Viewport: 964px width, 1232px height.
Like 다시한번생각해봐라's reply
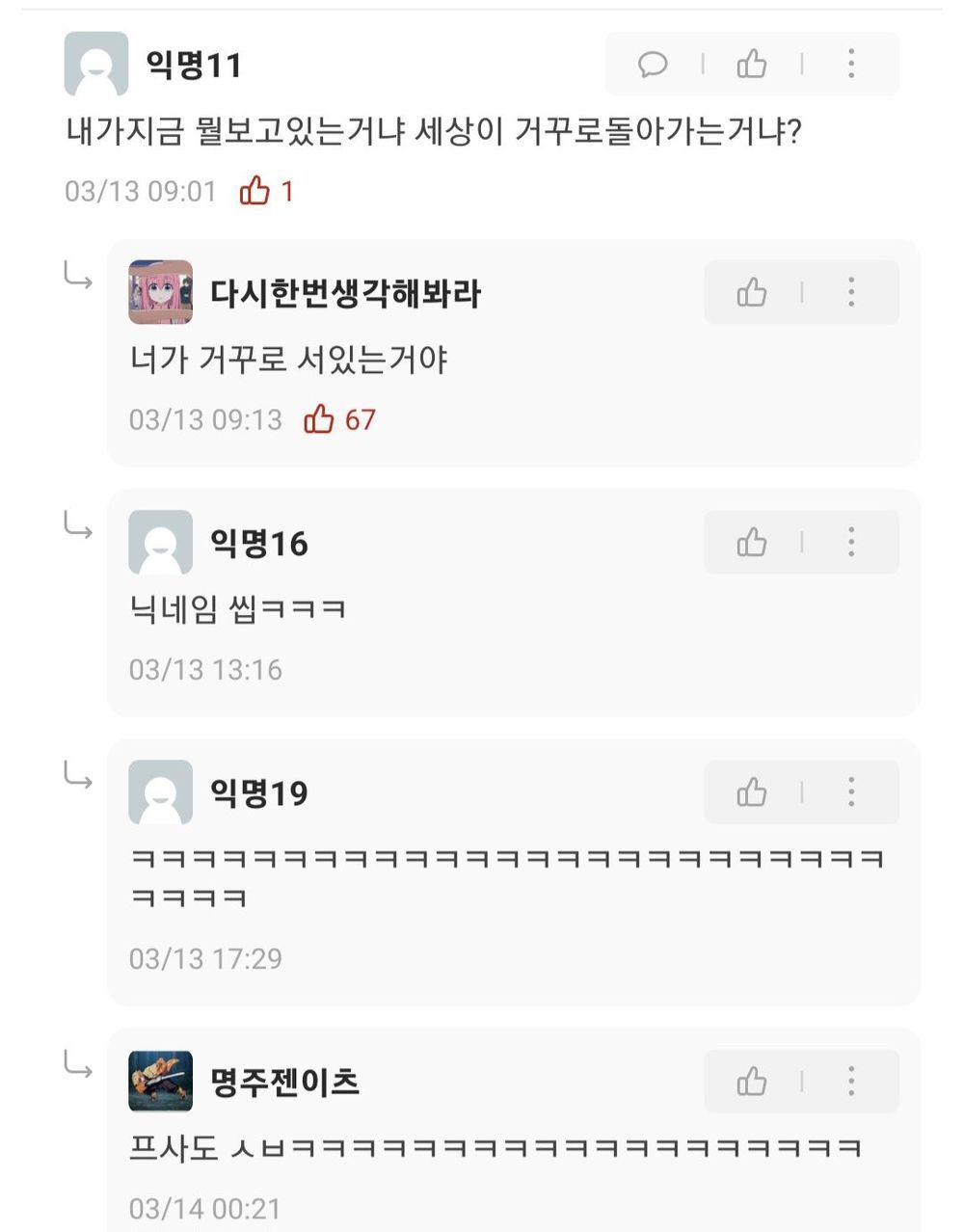[x=752, y=292]
